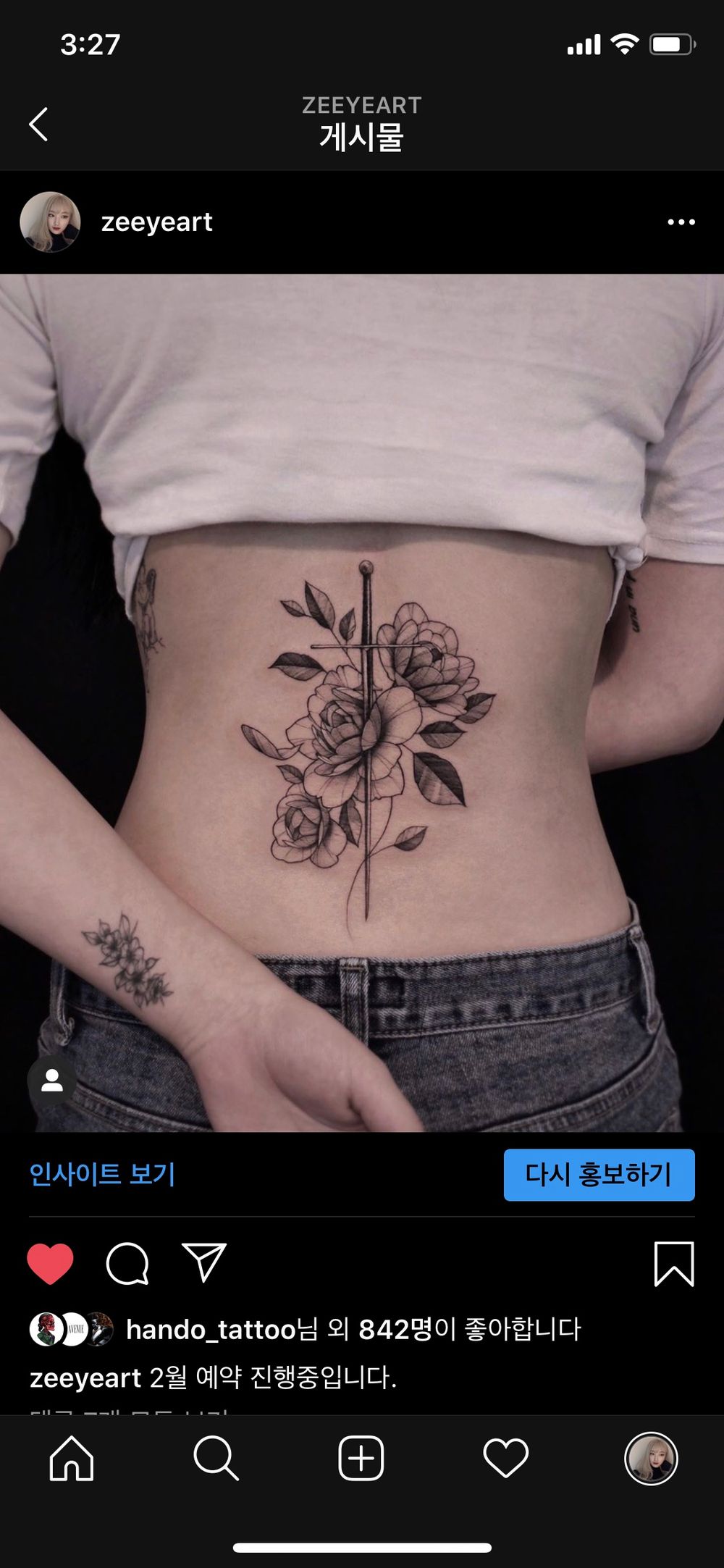Show tagged people on the photo
The width and height of the screenshot is (724, 1568).
click(51, 1080)
